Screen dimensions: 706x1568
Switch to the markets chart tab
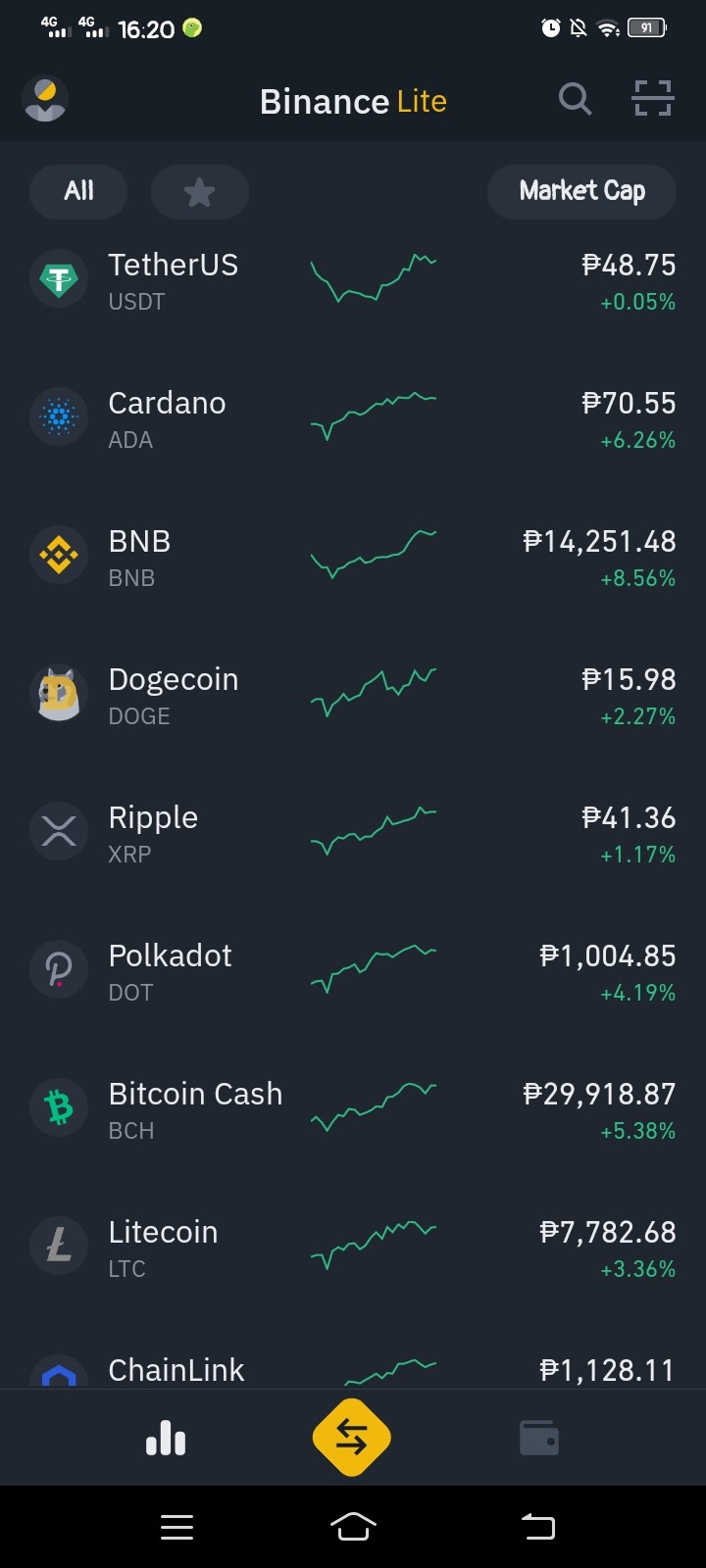(166, 1438)
